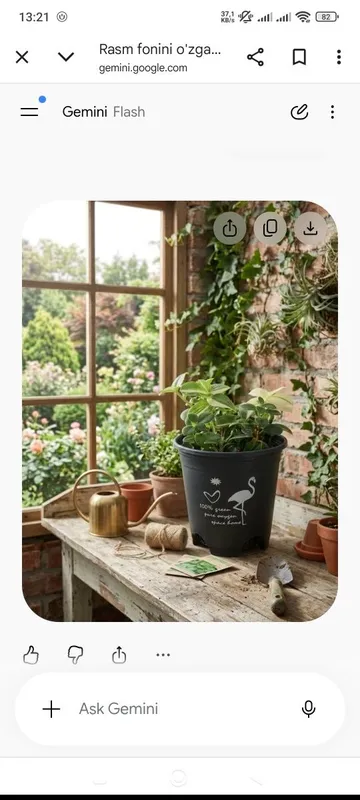Screen dimensions: 360x800
Task: Open the Gemini side menu drawer
Action: pos(30,112)
